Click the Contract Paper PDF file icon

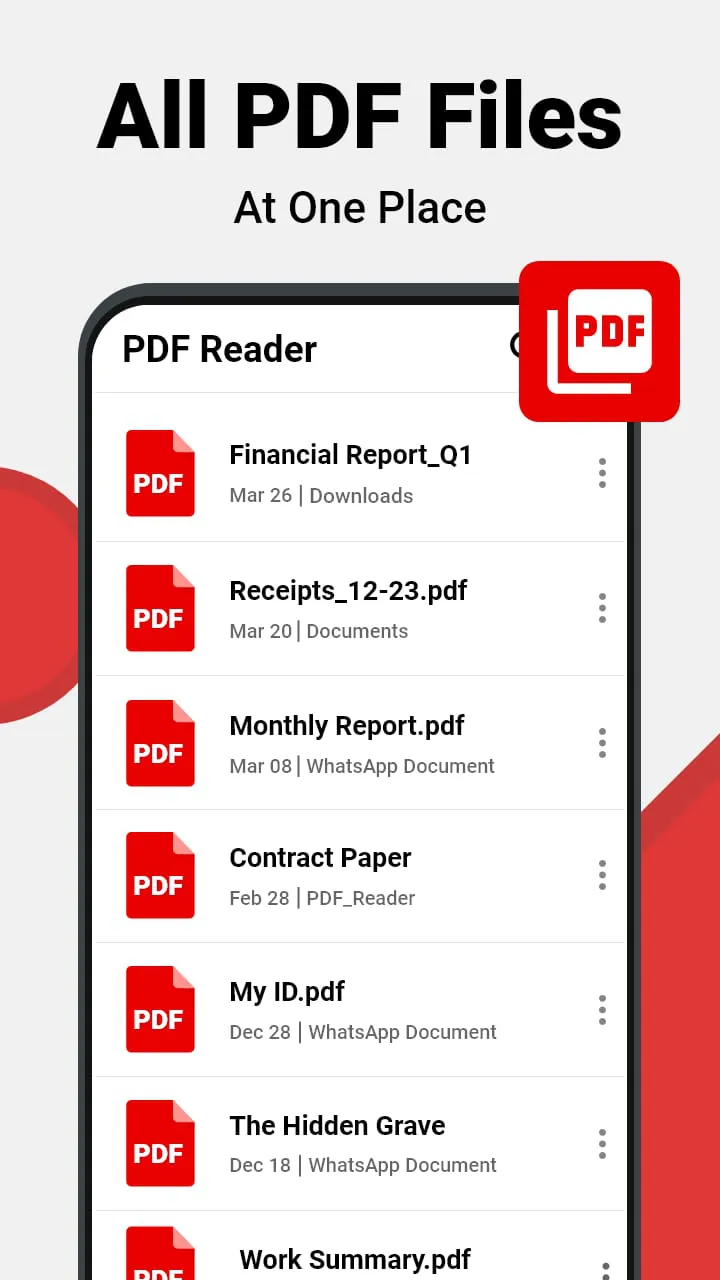coord(160,875)
